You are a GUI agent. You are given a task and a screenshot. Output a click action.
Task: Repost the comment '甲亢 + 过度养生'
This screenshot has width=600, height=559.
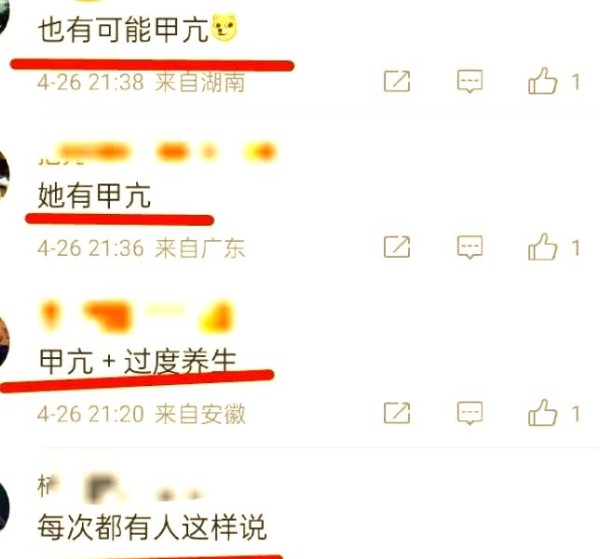pos(397,411)
